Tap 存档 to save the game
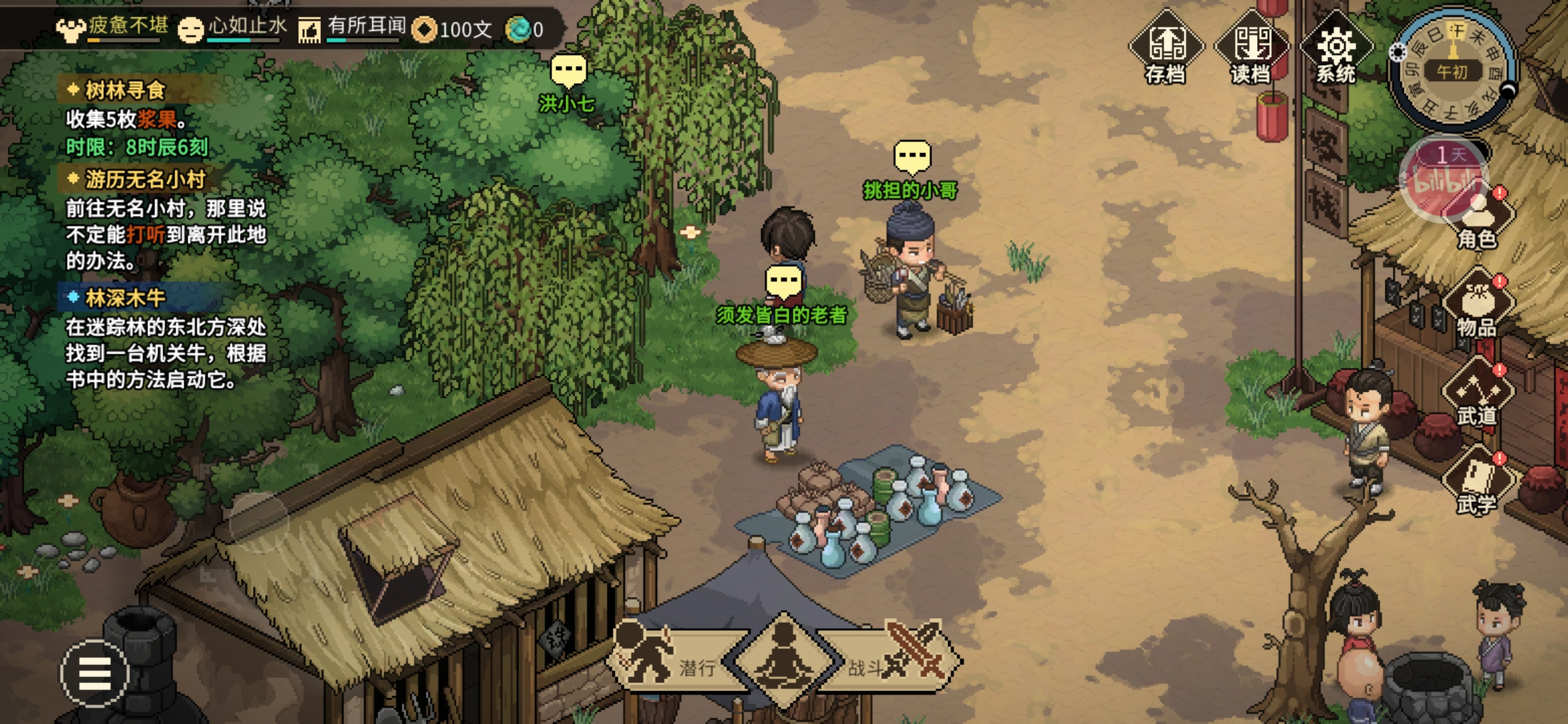1568x724 pixels. [1166, 48]
